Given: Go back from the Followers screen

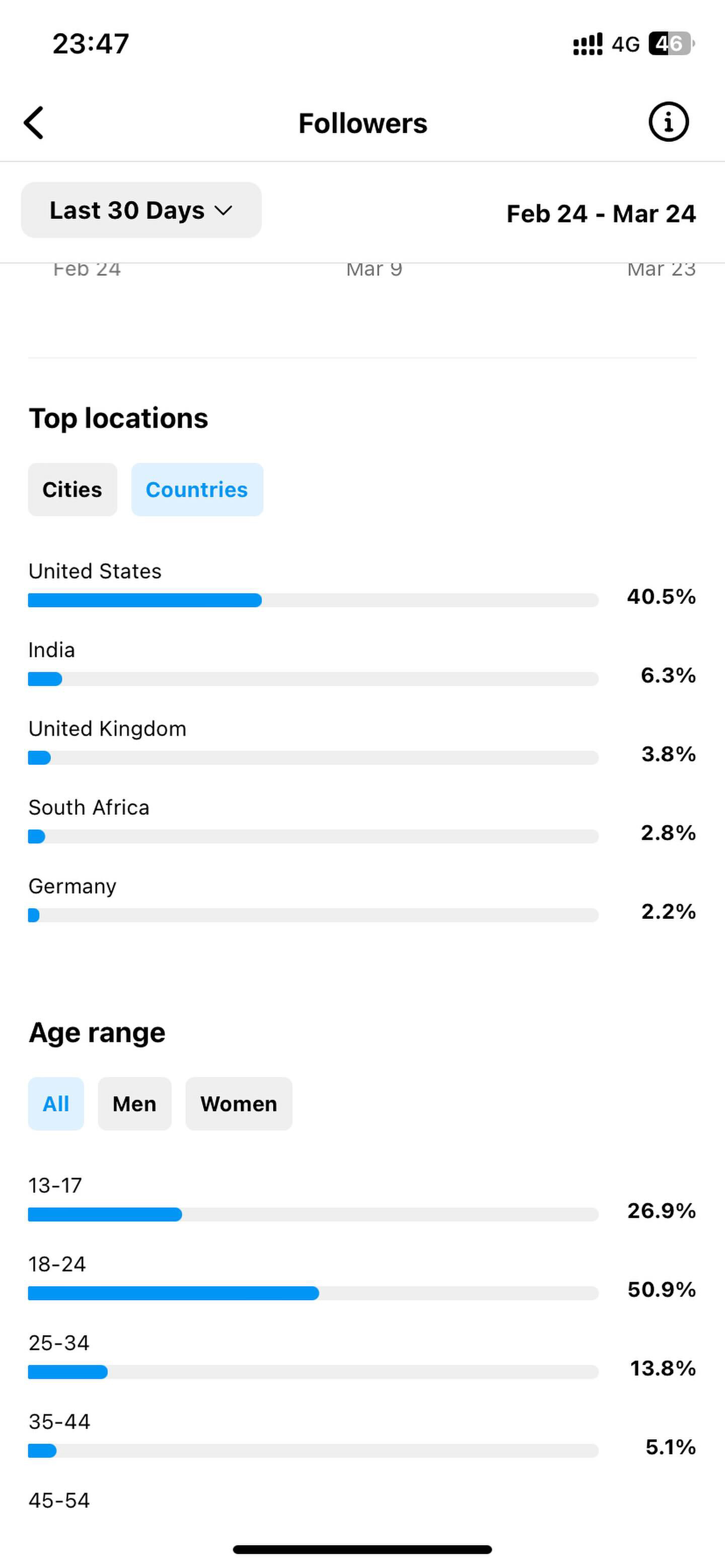Looking at the screenshot, I should pos(34,123).
